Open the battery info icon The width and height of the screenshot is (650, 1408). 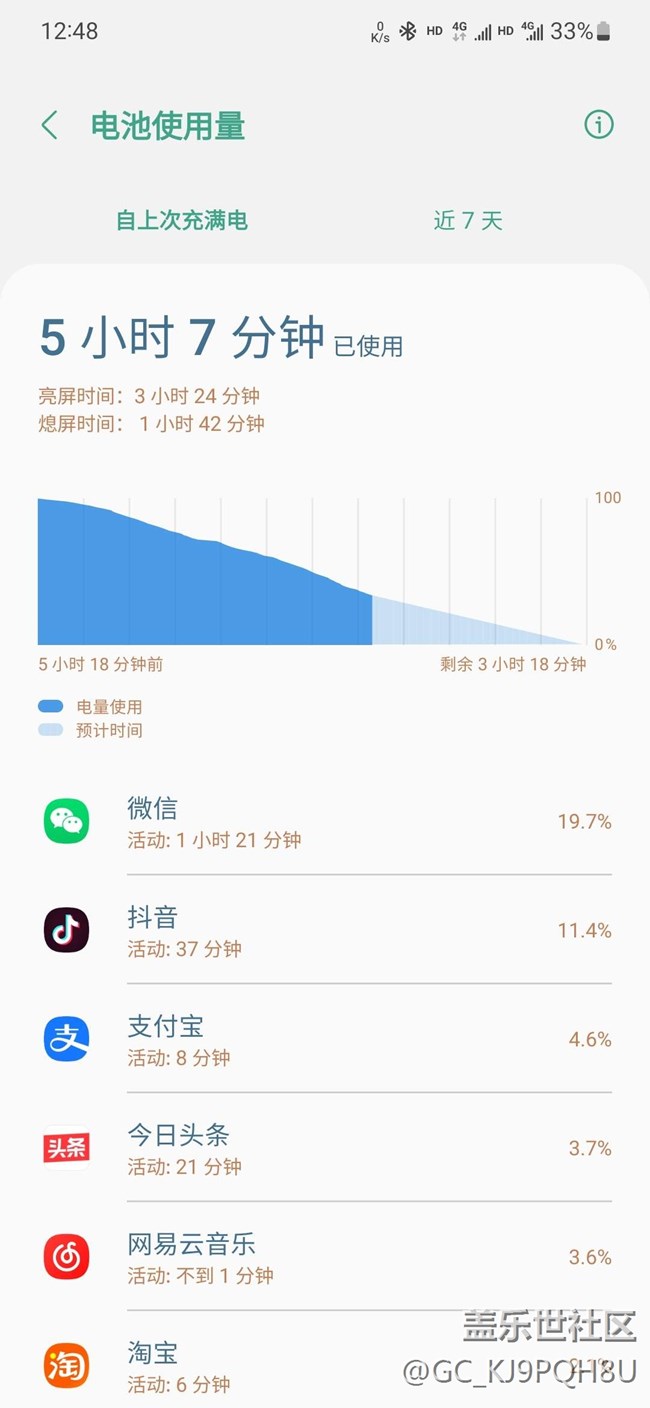click(x=598, y=125)
